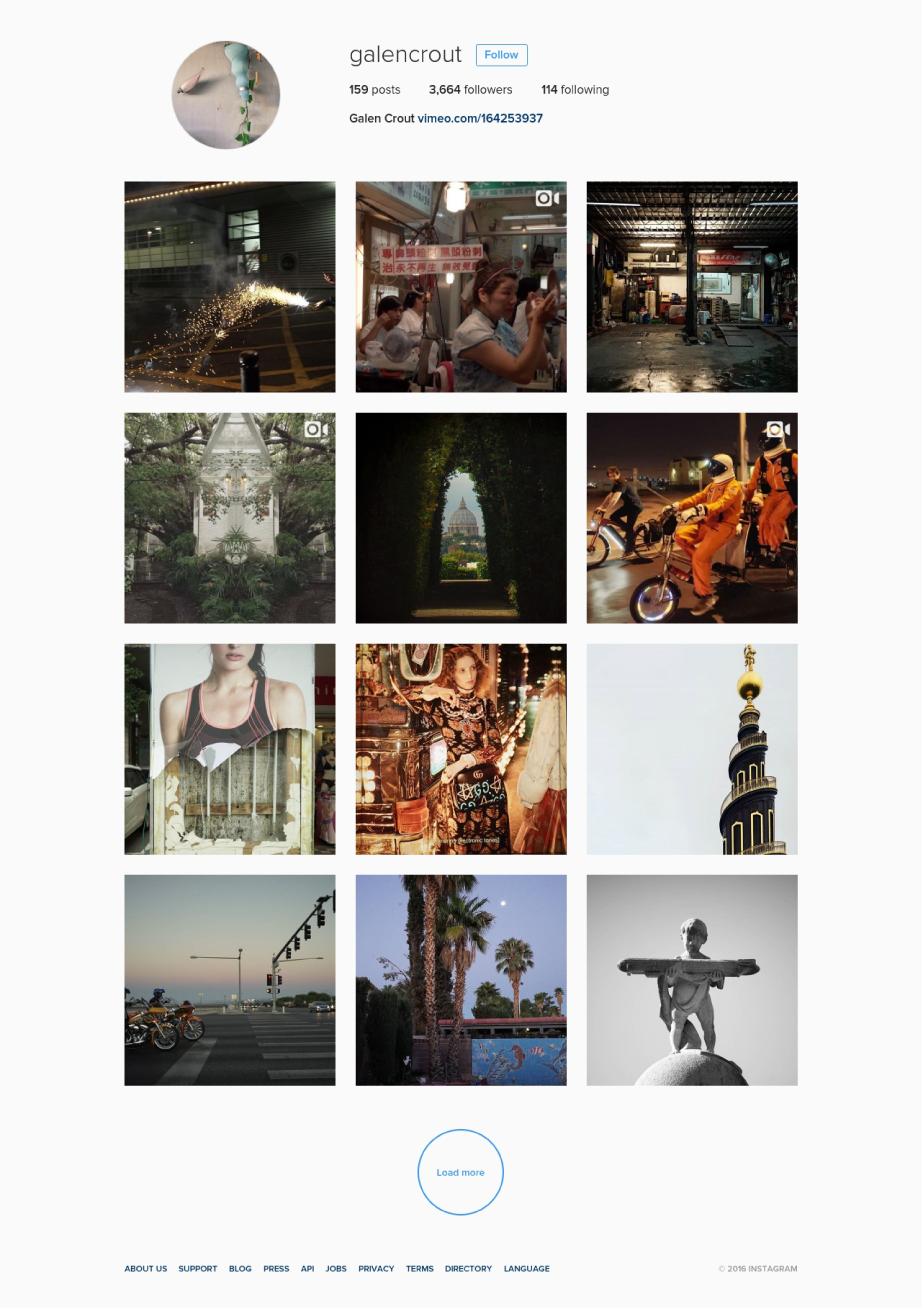Open the fireworks sparks photo
Screen dimensions: 922x1308
point(230,287)
